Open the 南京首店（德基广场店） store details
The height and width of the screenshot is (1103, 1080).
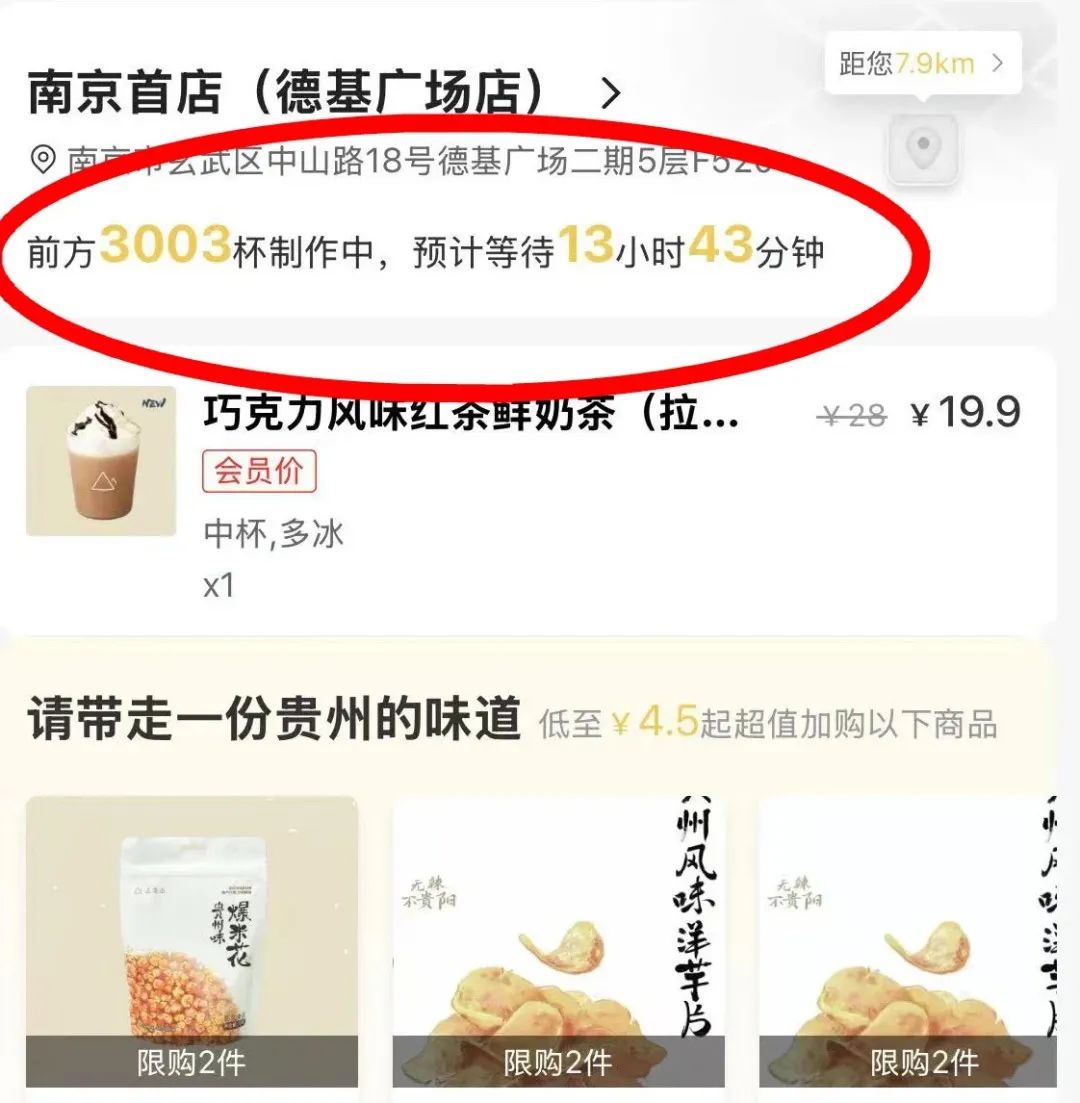(x=325, y=94)
